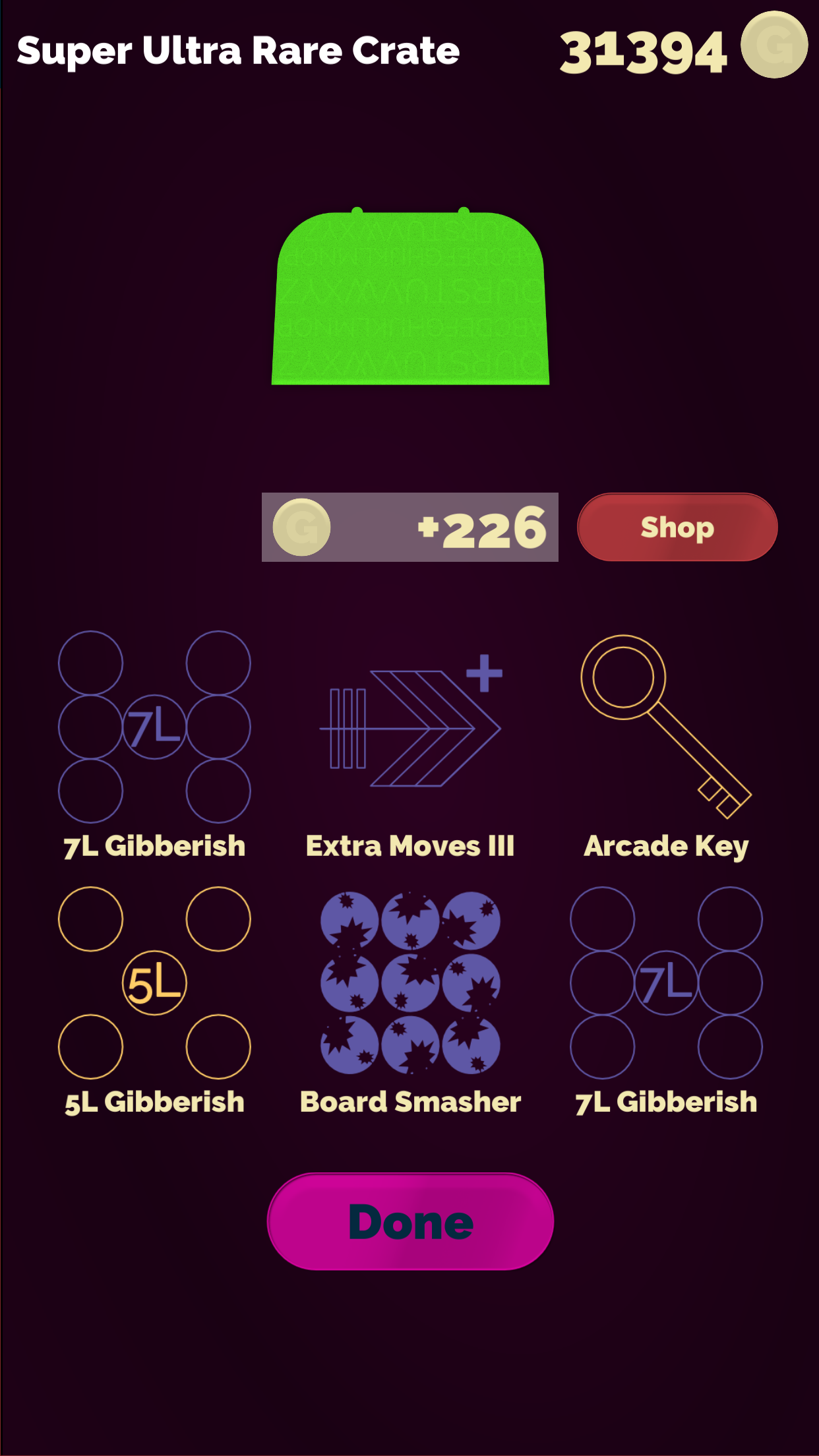Tap the Done button
819x1456 pixels.
(410, 1221)
